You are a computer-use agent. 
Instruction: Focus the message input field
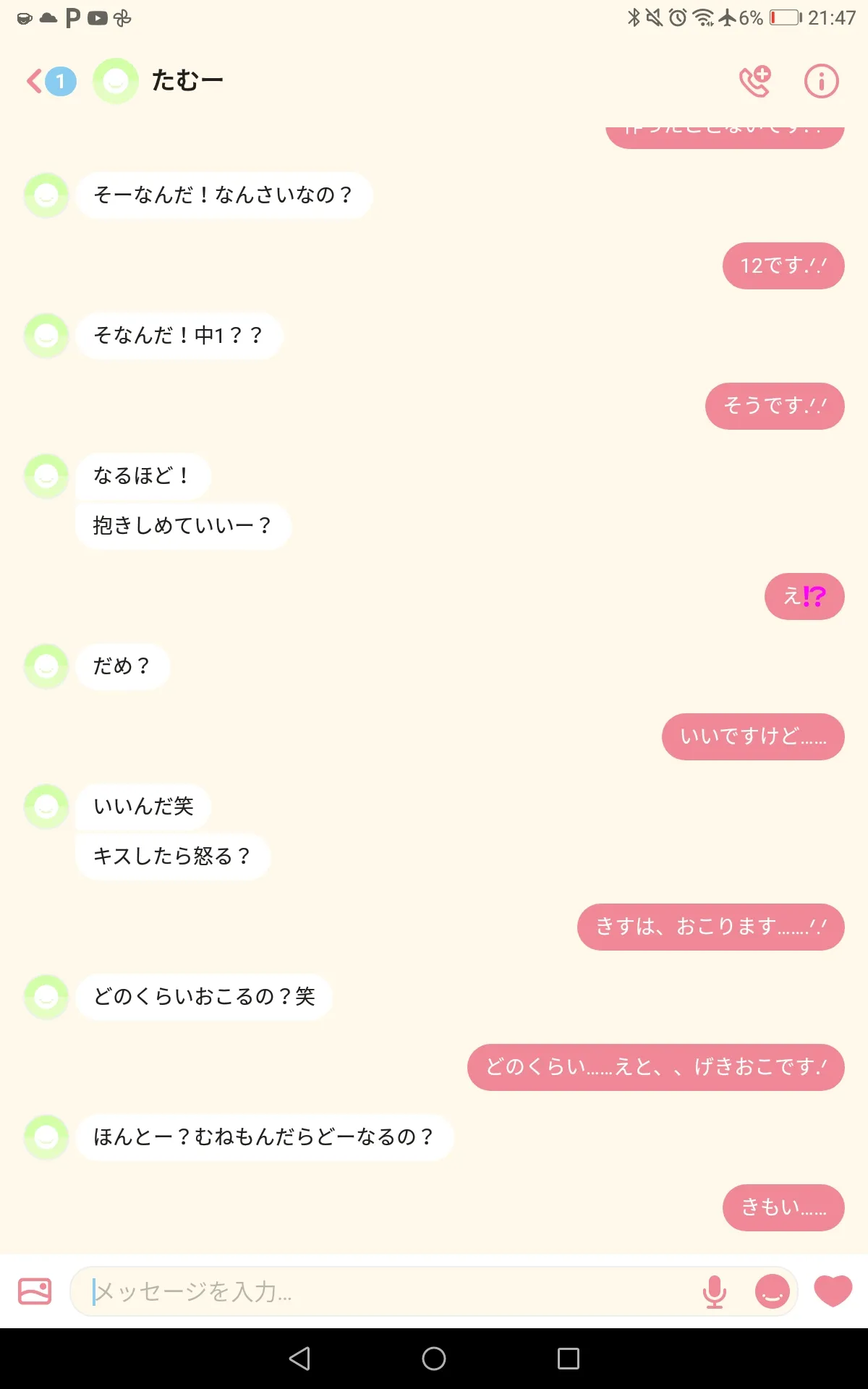tap(391, 1291)
